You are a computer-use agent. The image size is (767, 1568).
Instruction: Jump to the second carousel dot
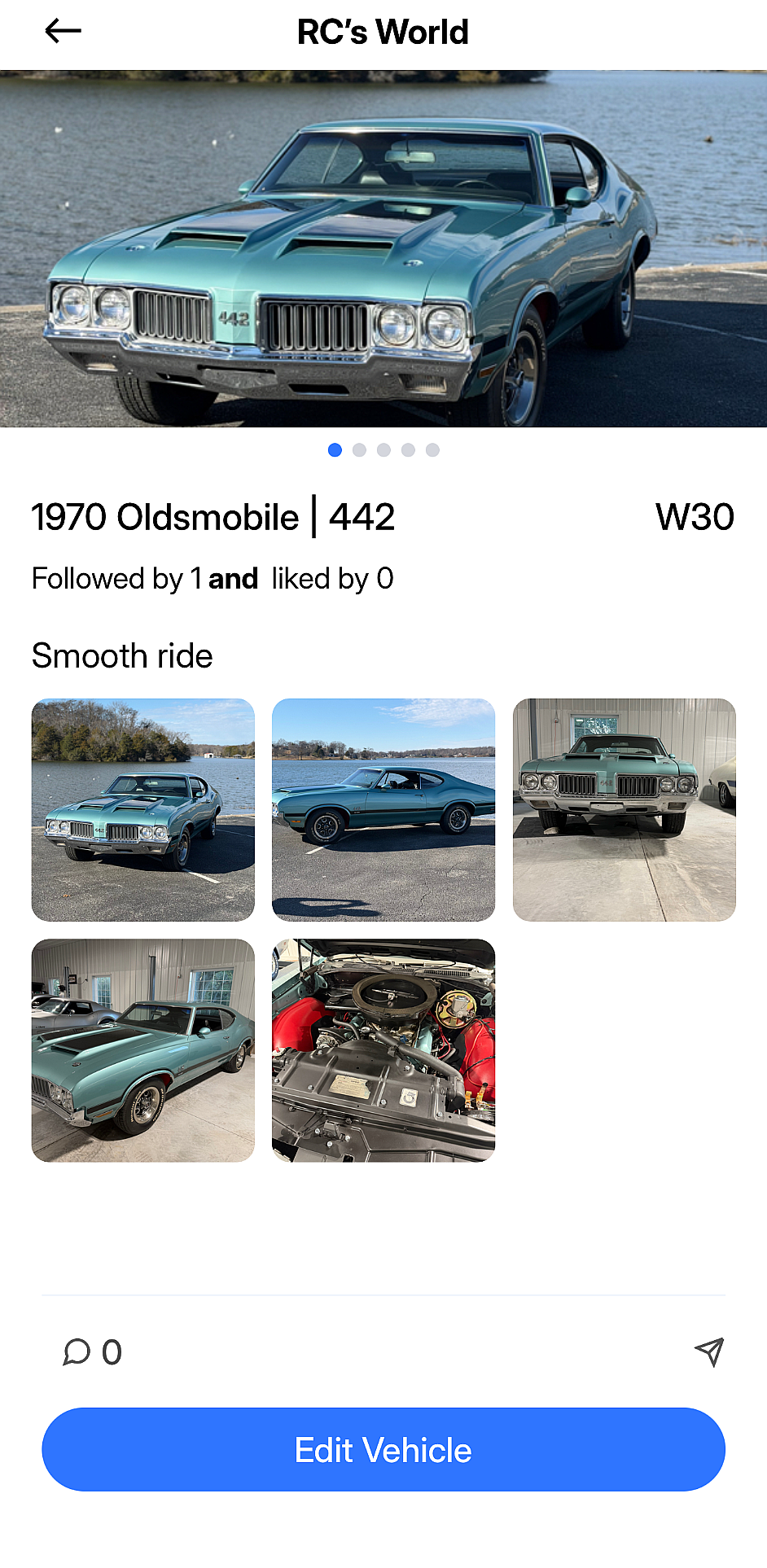tap(359, 449)
